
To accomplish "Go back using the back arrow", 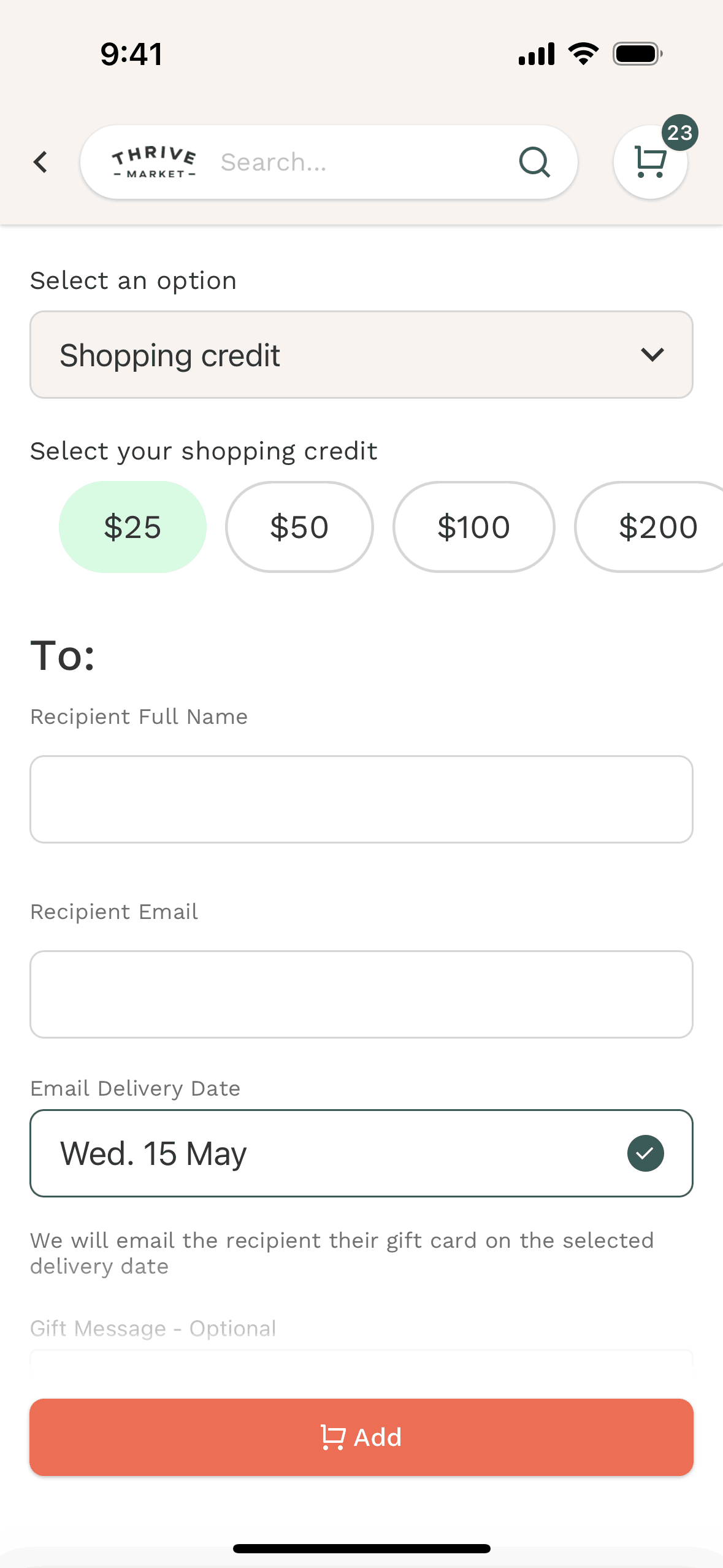I will click(x=40, y=163).
